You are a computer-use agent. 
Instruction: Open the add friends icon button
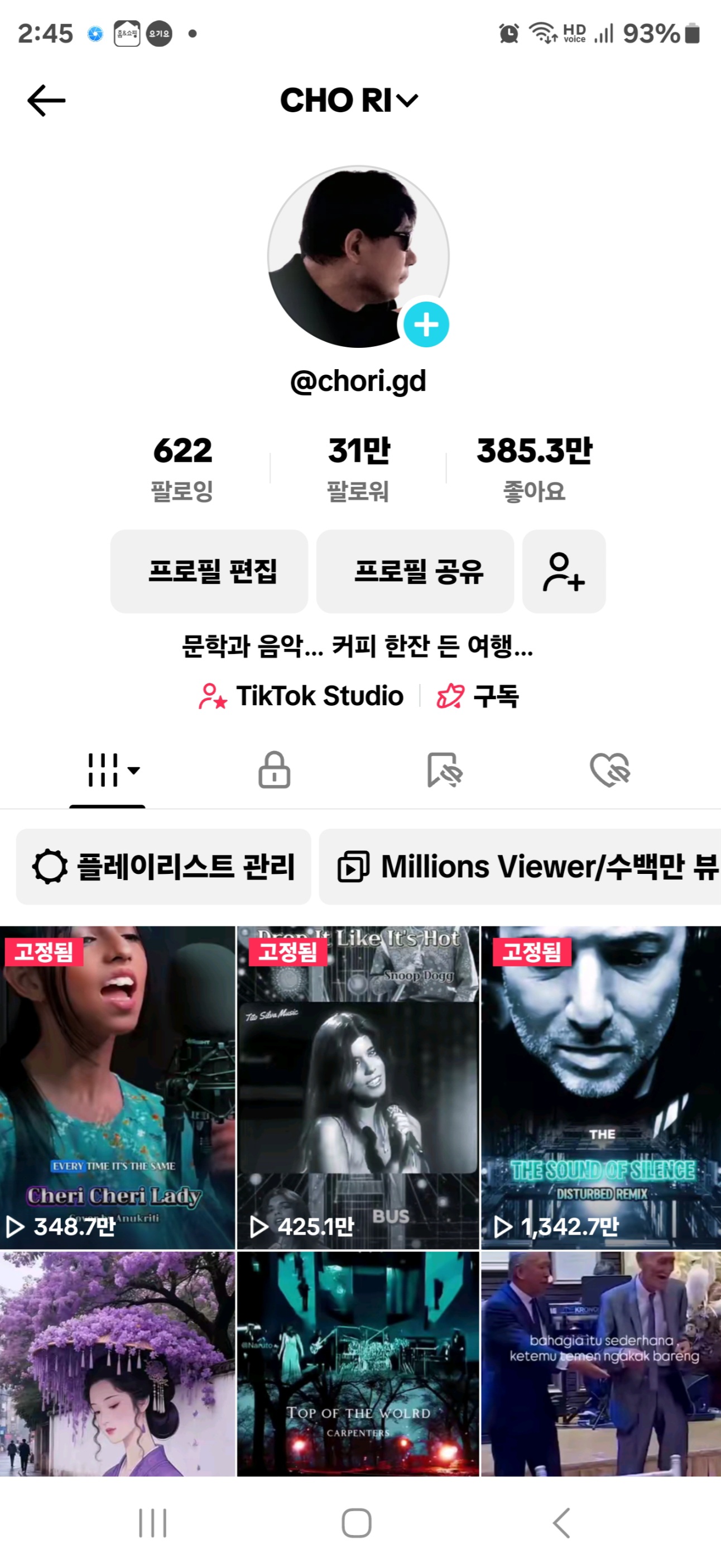click(564, 571)
